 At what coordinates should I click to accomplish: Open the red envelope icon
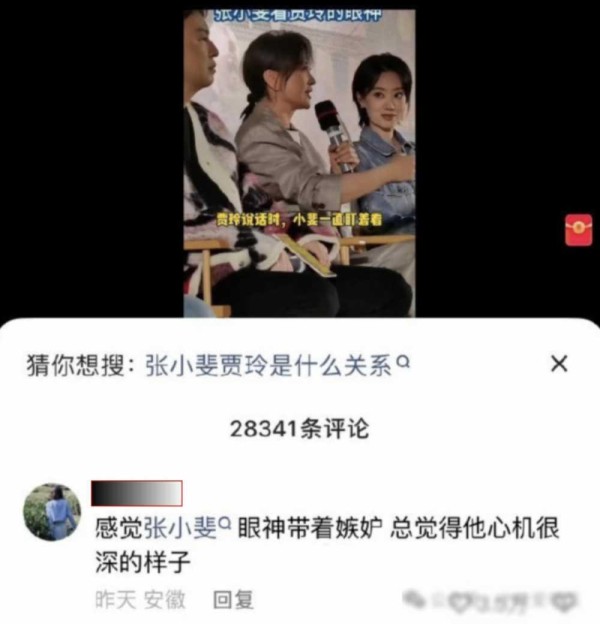(578, 229)
